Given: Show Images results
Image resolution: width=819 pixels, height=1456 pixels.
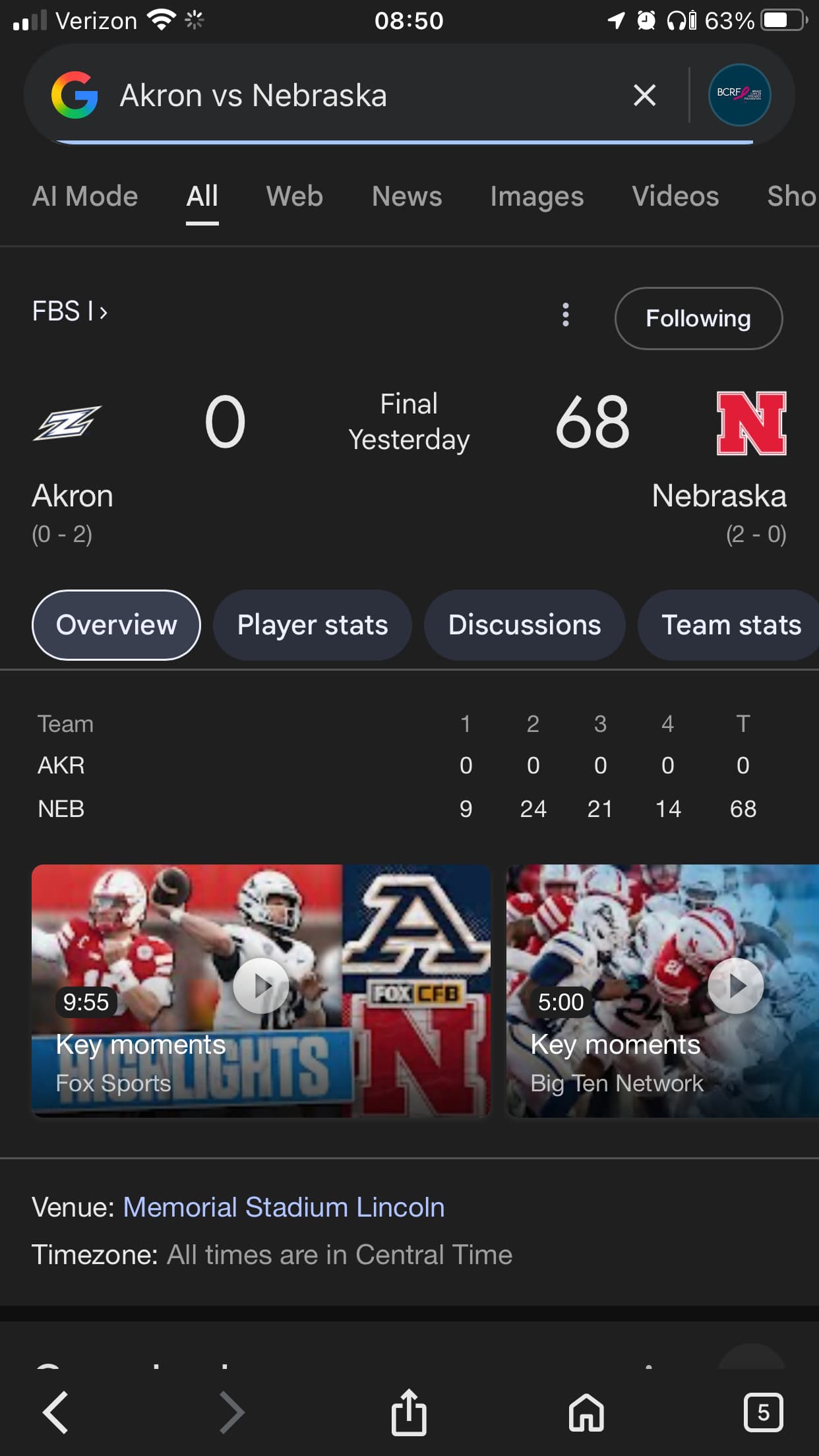Looking at the screenshot, I should (537, 197).
